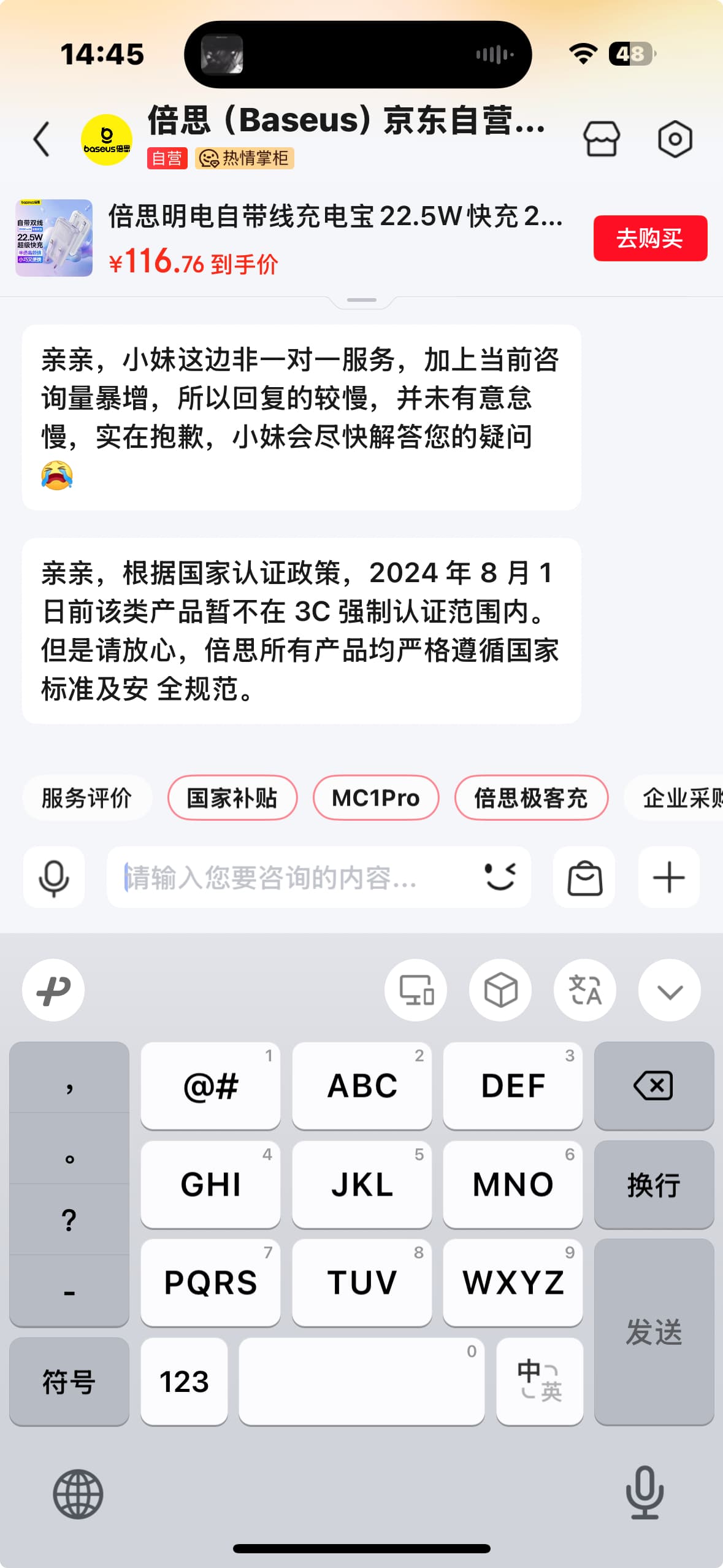Image resolution: width=723 pixels, height=1568 pixels.
Task: Go back from the Baseus chat
Action: (42, 139)
